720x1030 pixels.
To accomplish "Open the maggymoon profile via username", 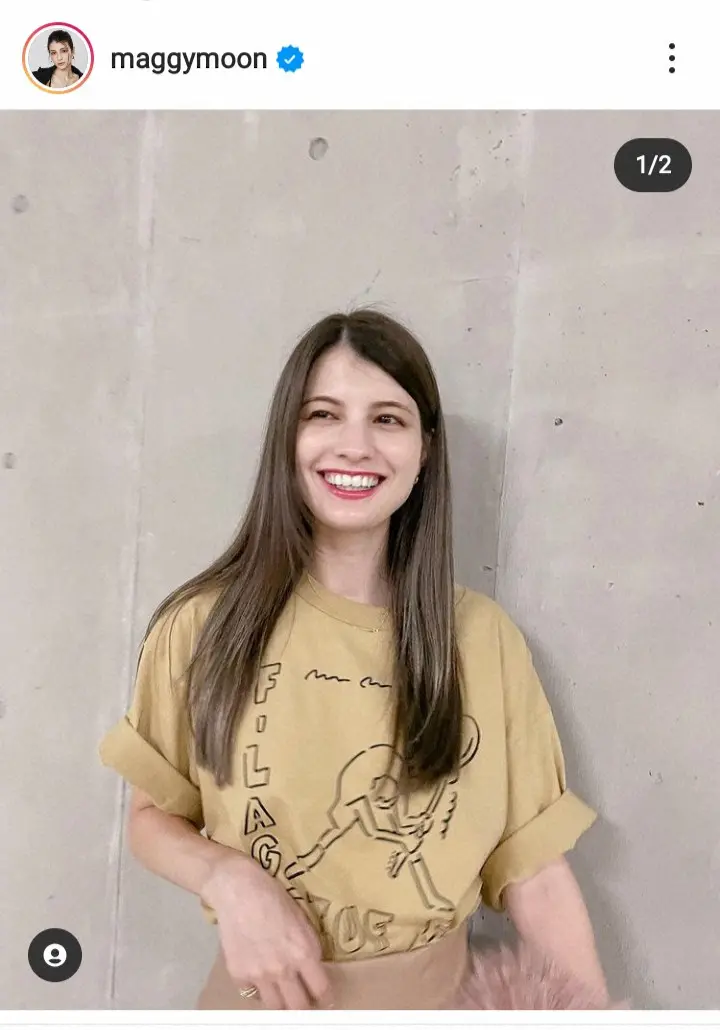I will [188, 59].
